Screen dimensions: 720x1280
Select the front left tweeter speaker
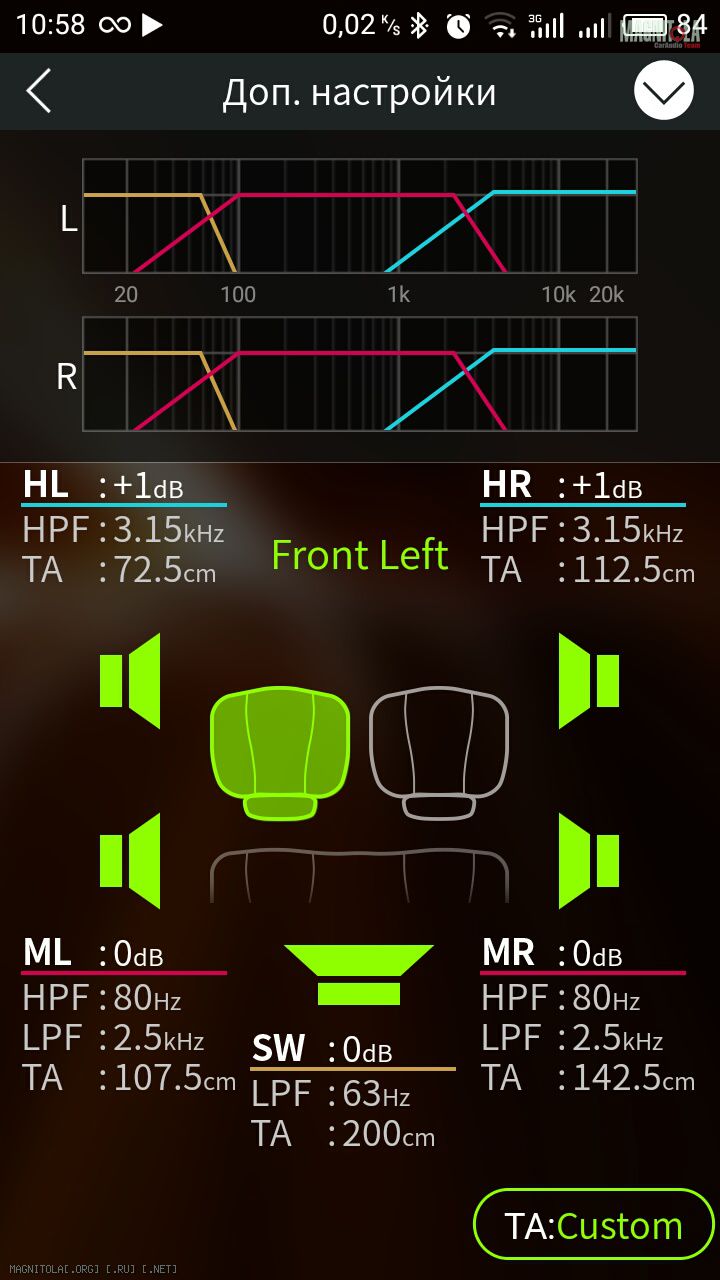[x=130, y=681]
